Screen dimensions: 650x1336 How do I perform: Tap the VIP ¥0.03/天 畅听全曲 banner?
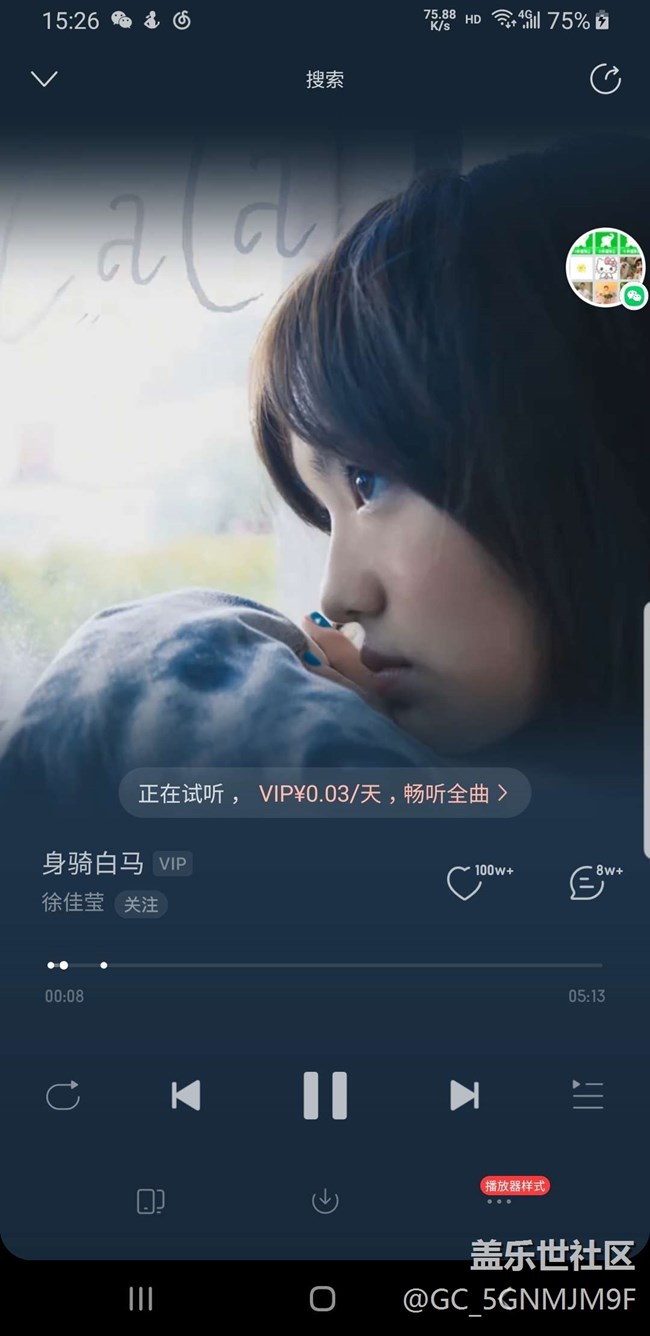point(324,793)
